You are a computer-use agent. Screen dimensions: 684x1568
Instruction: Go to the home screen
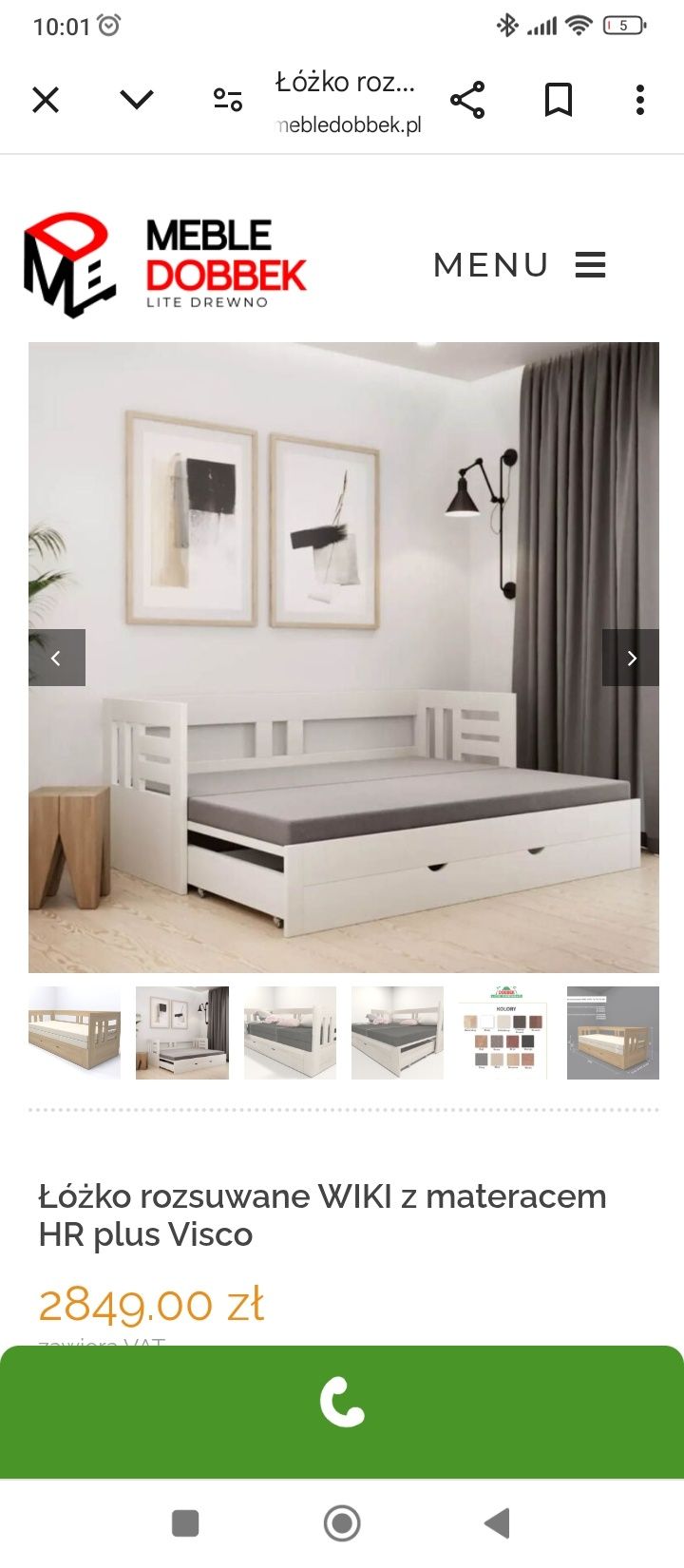pos(342,1523)
